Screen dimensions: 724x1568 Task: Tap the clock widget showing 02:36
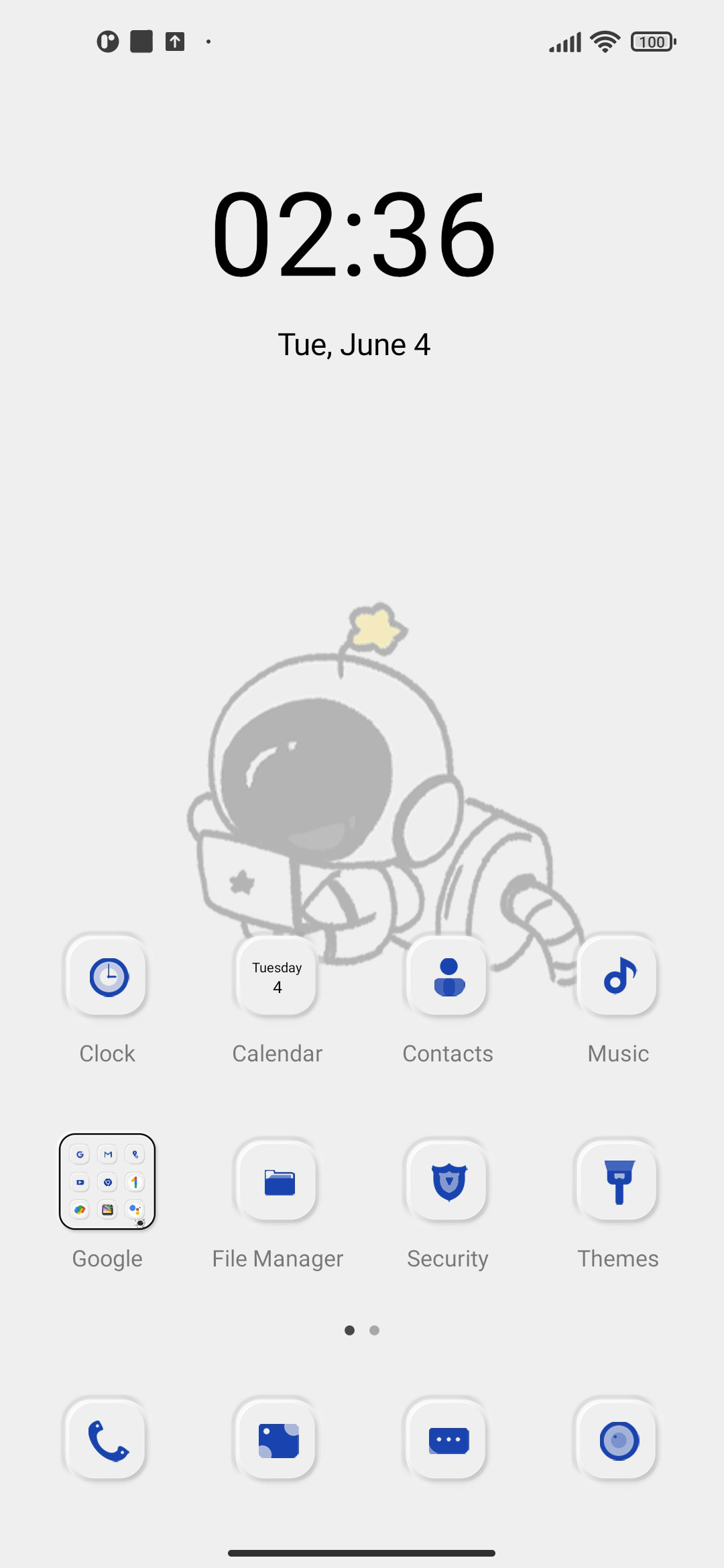(x=354, y=234)
